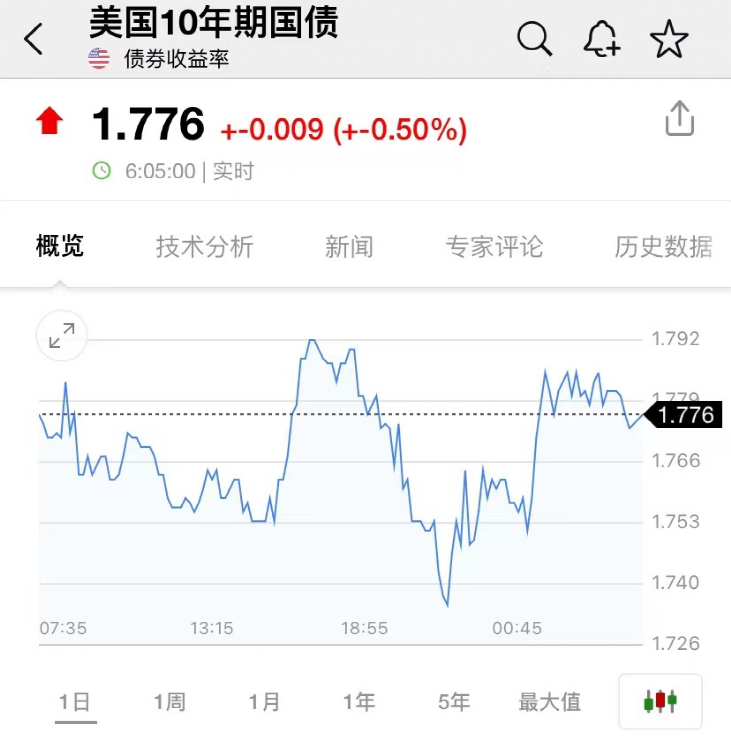This screenshot has height=742, width=731.
Task: Go back using the arrow icon
Action: click(x=34, y=40)
